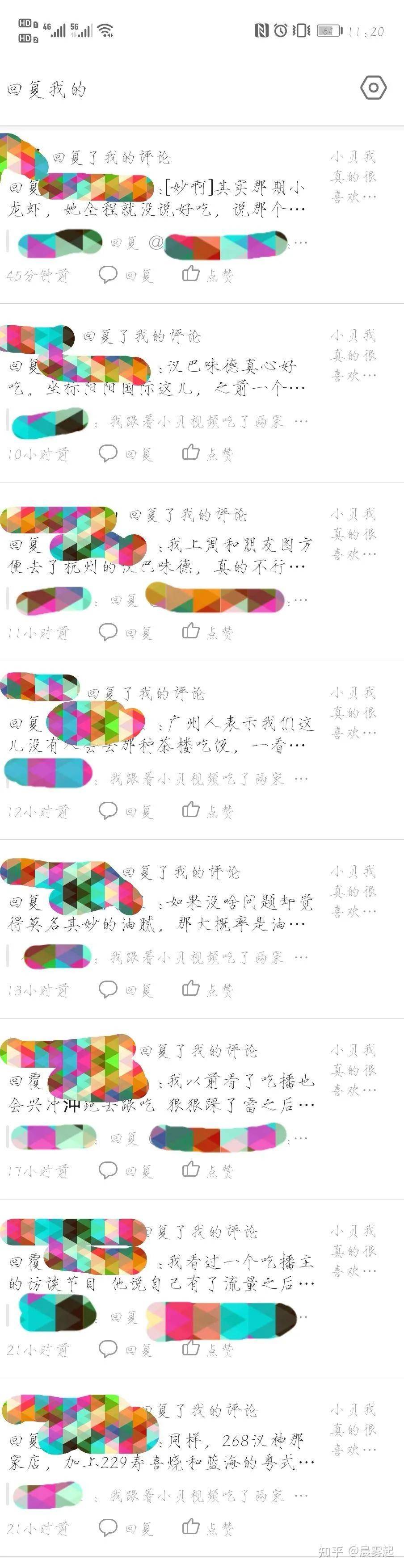
Task: Reply to the 10小时前 comment
Action: [x=126, y=454]
